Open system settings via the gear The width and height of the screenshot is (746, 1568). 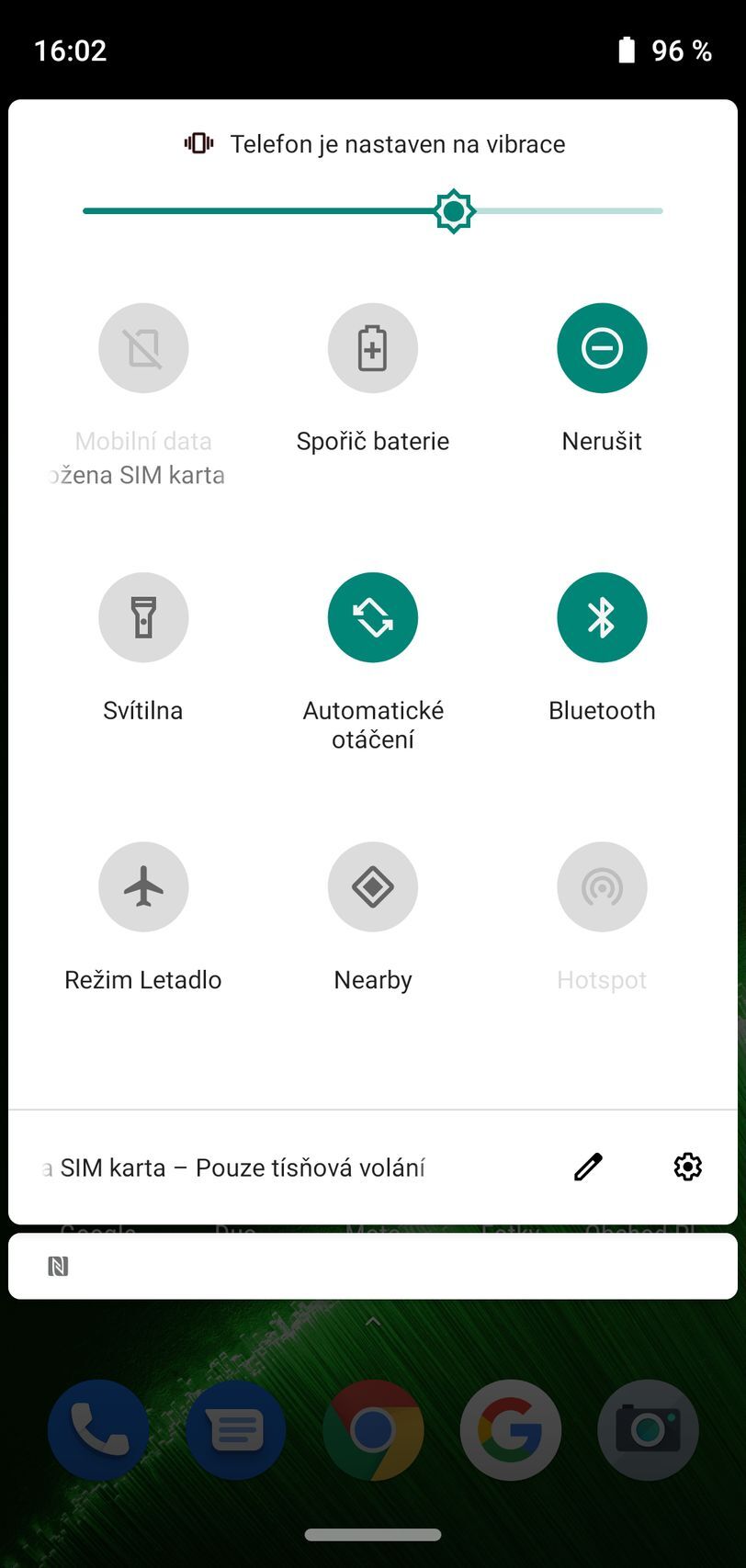(687, 1167)
